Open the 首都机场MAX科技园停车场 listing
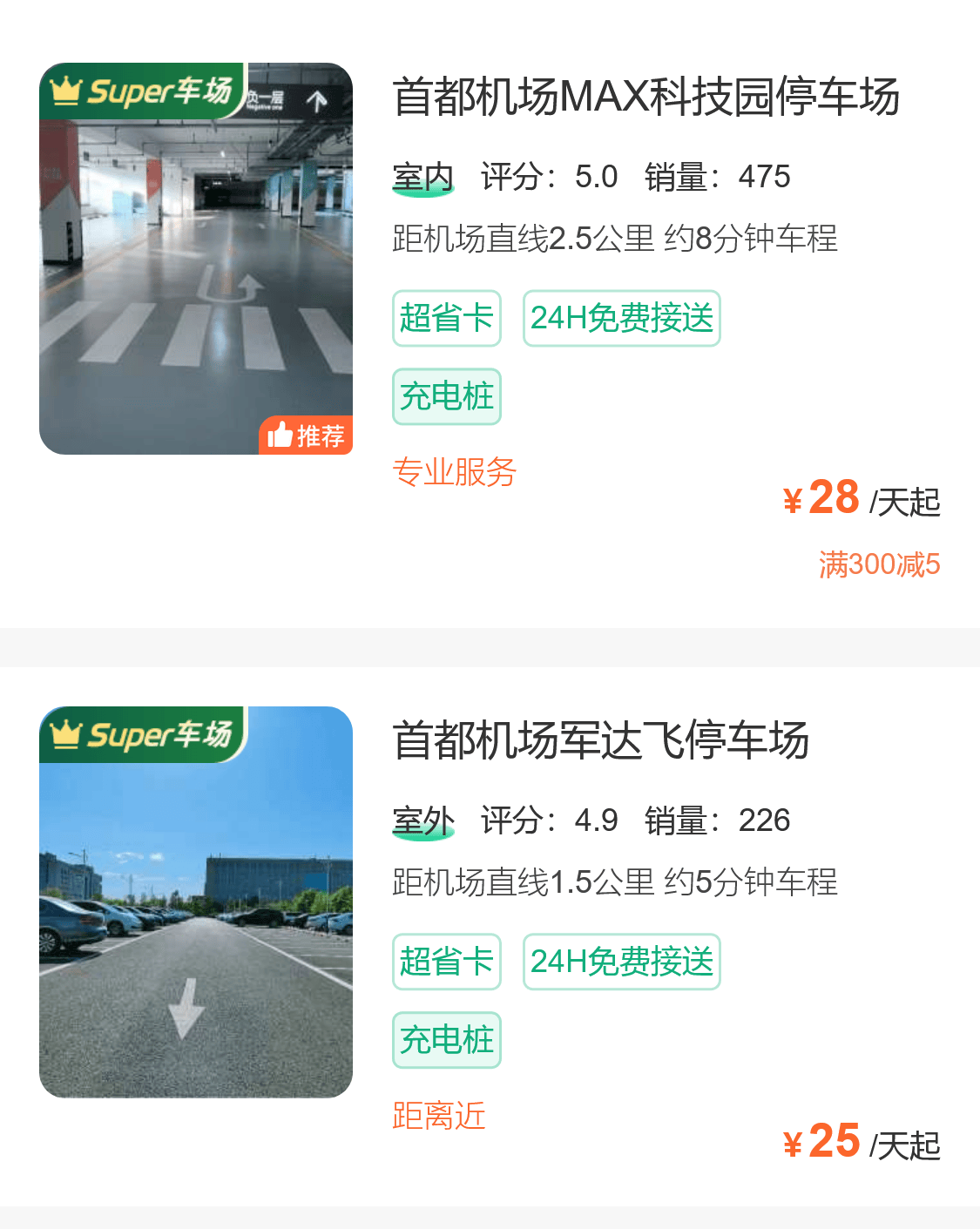 point(645,97)
